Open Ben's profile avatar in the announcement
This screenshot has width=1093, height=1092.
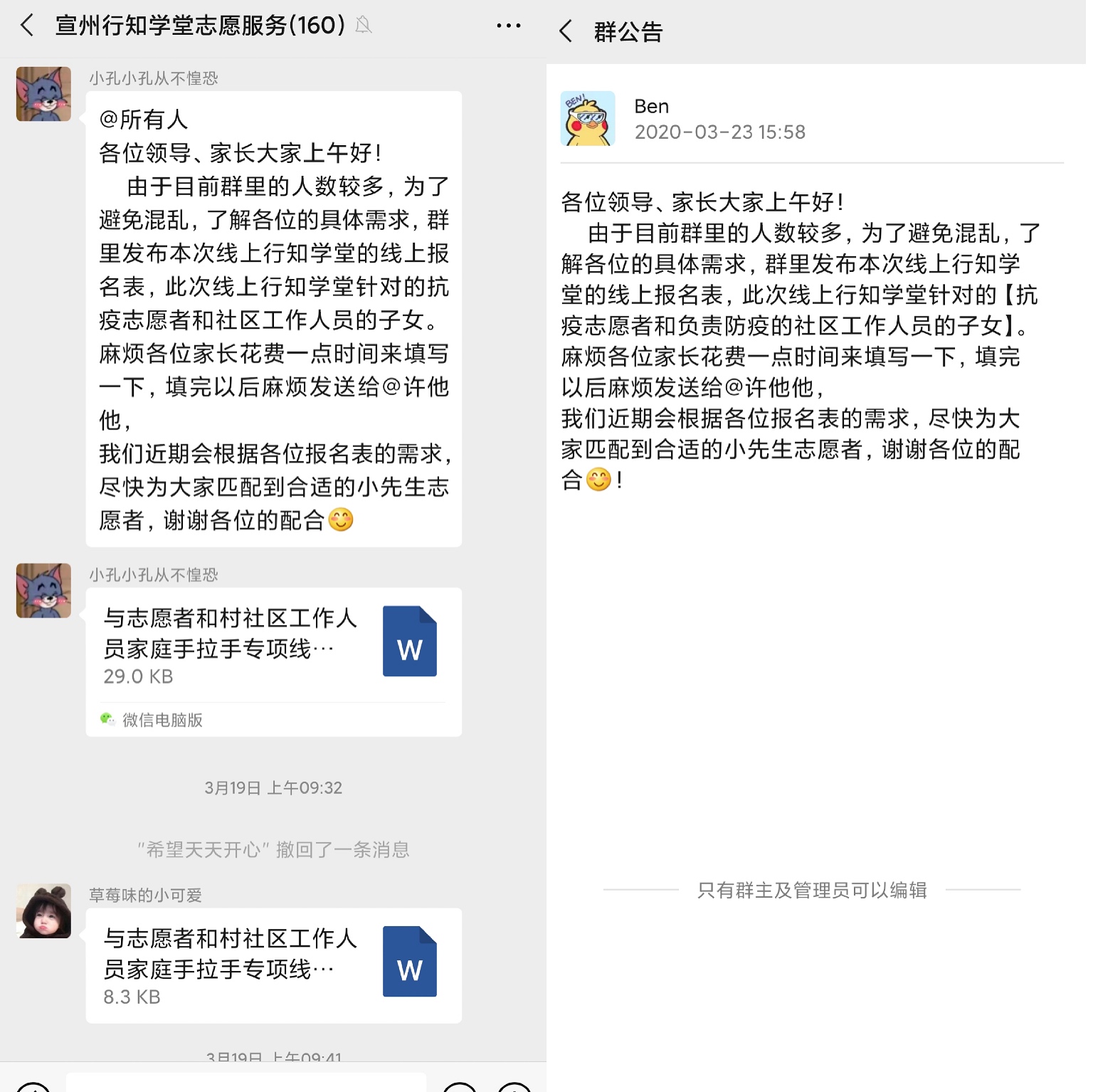(587, 118)
